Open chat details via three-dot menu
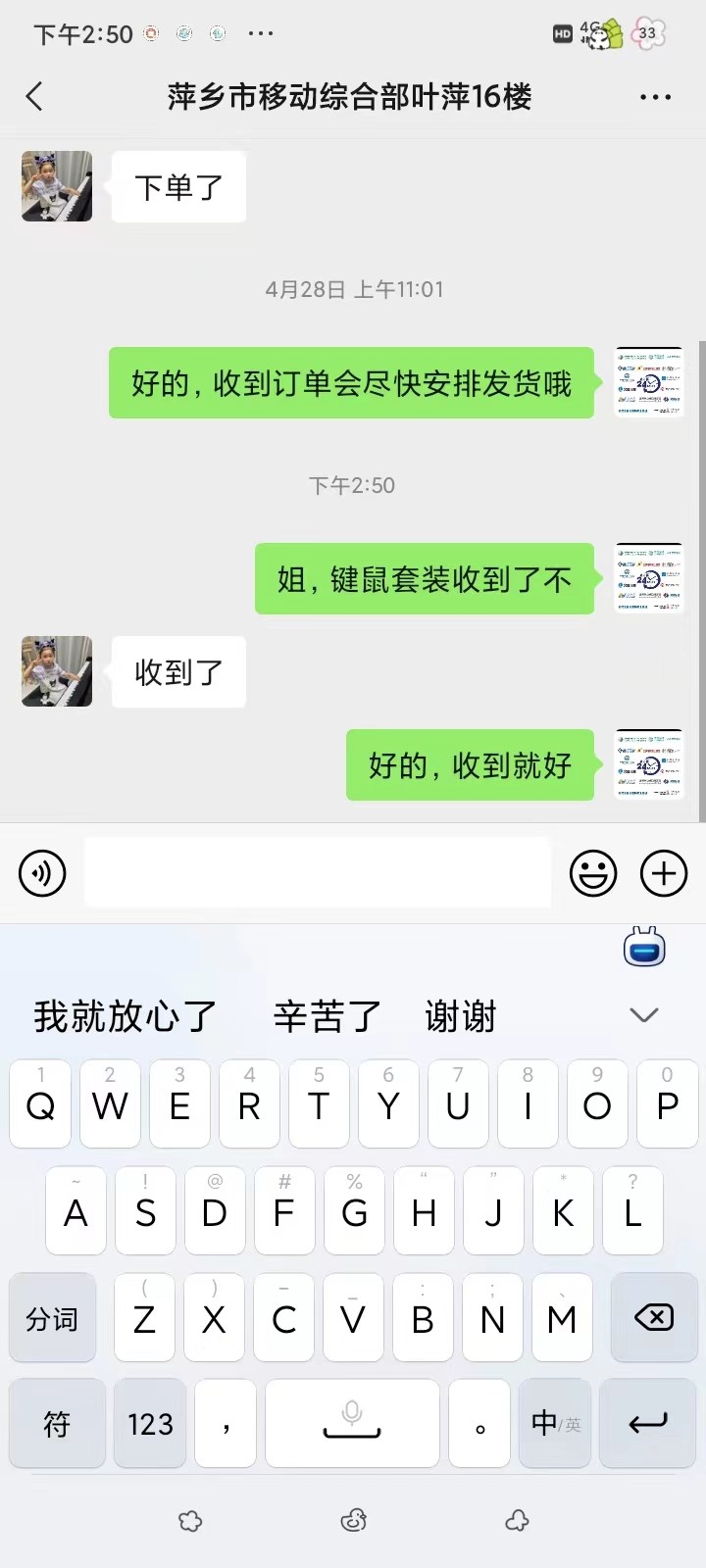Viewport: 706px width, 1568px height. (x=655, y=97)
